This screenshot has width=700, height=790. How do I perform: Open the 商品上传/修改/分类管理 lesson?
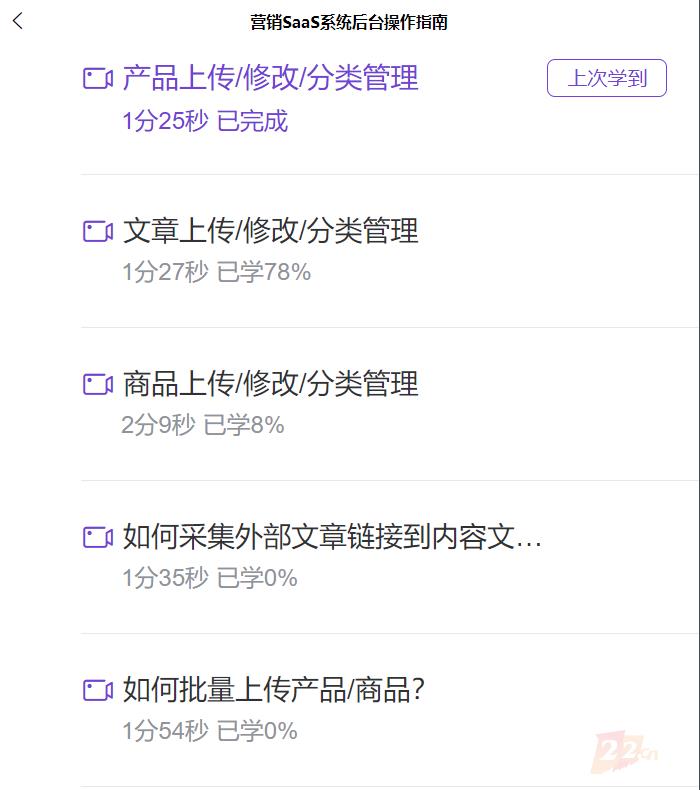pos(270,385)
